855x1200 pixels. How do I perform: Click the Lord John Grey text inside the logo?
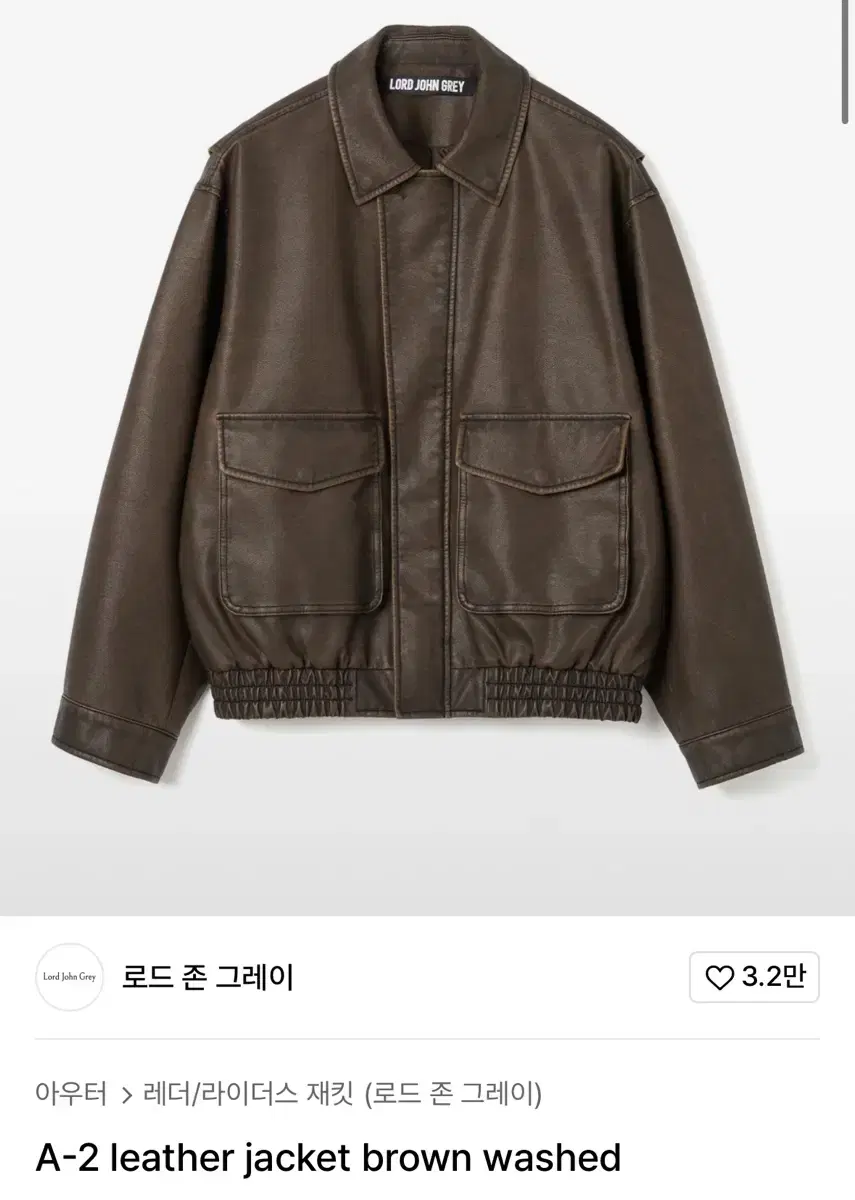click(69, 978)
